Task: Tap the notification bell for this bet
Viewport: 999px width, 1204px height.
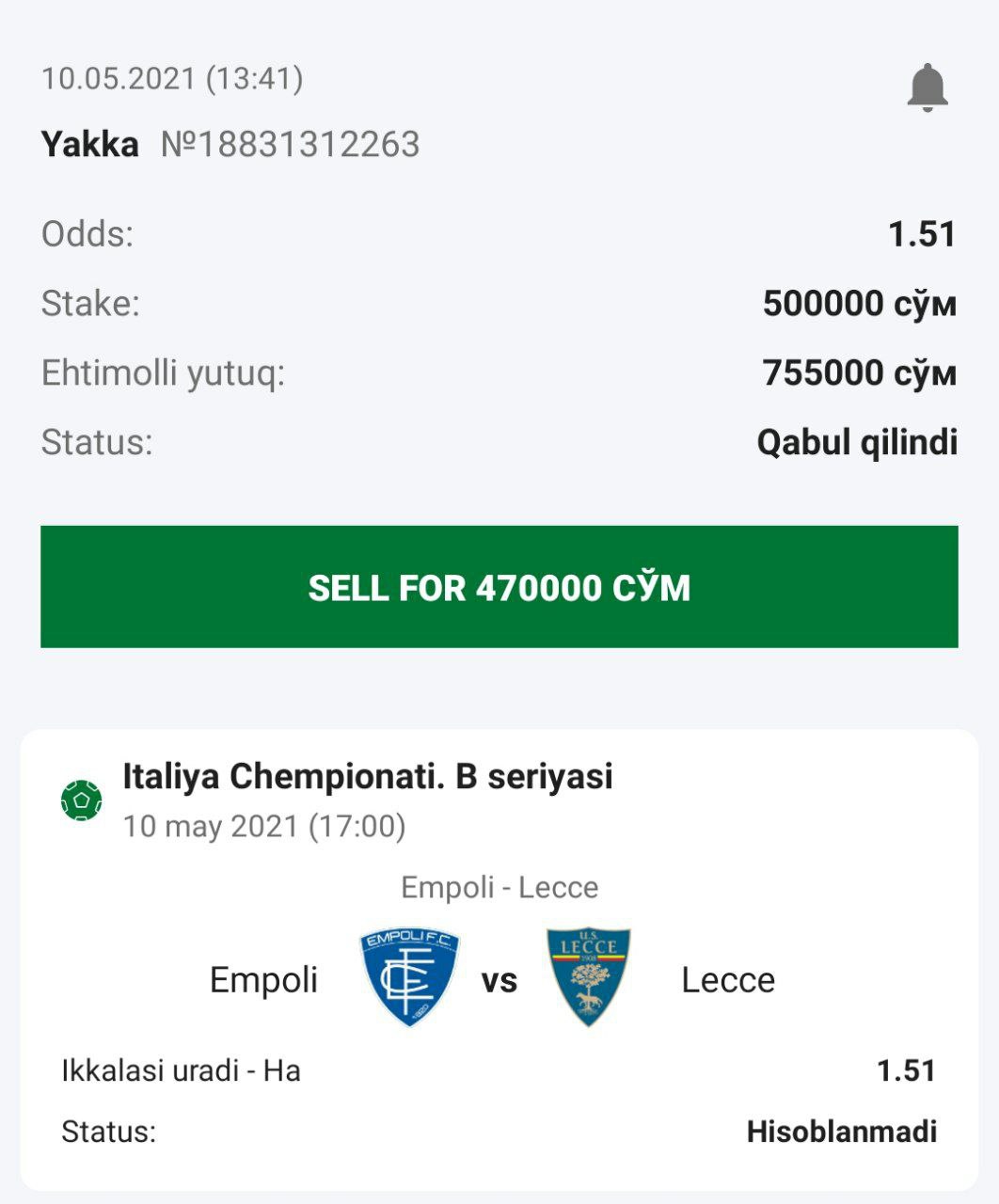Action: 927,87
